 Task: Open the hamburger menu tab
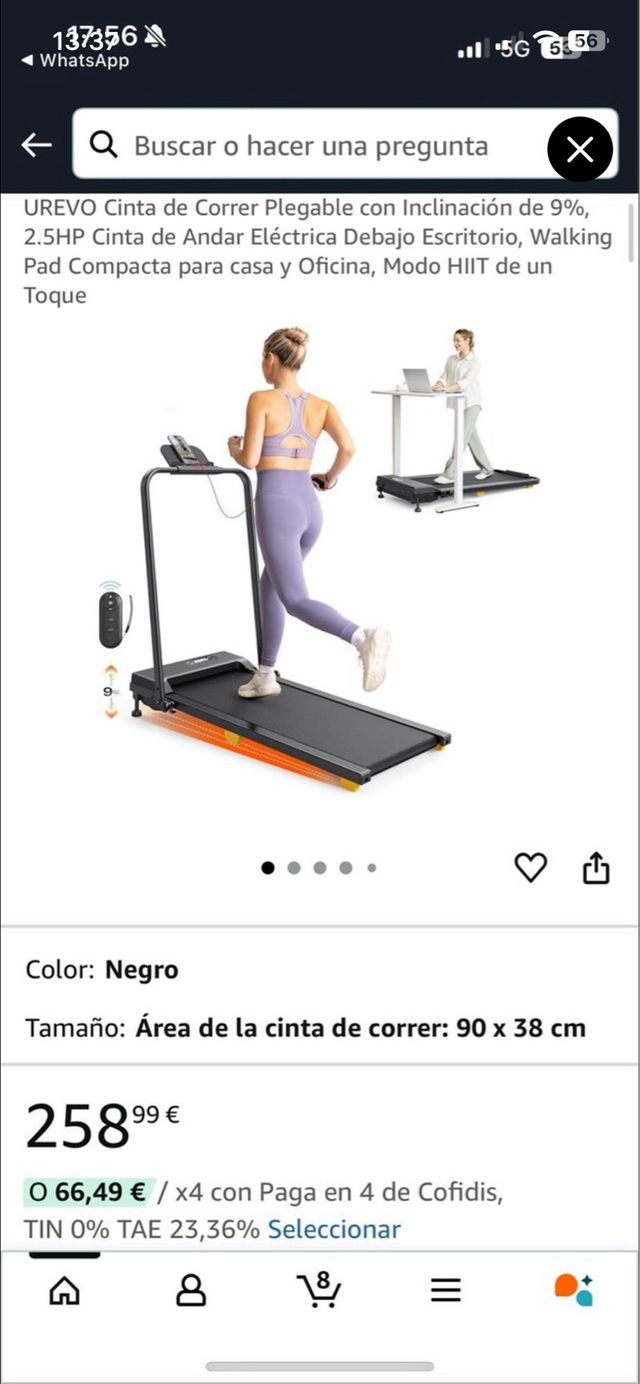[x=446, y=1291]
